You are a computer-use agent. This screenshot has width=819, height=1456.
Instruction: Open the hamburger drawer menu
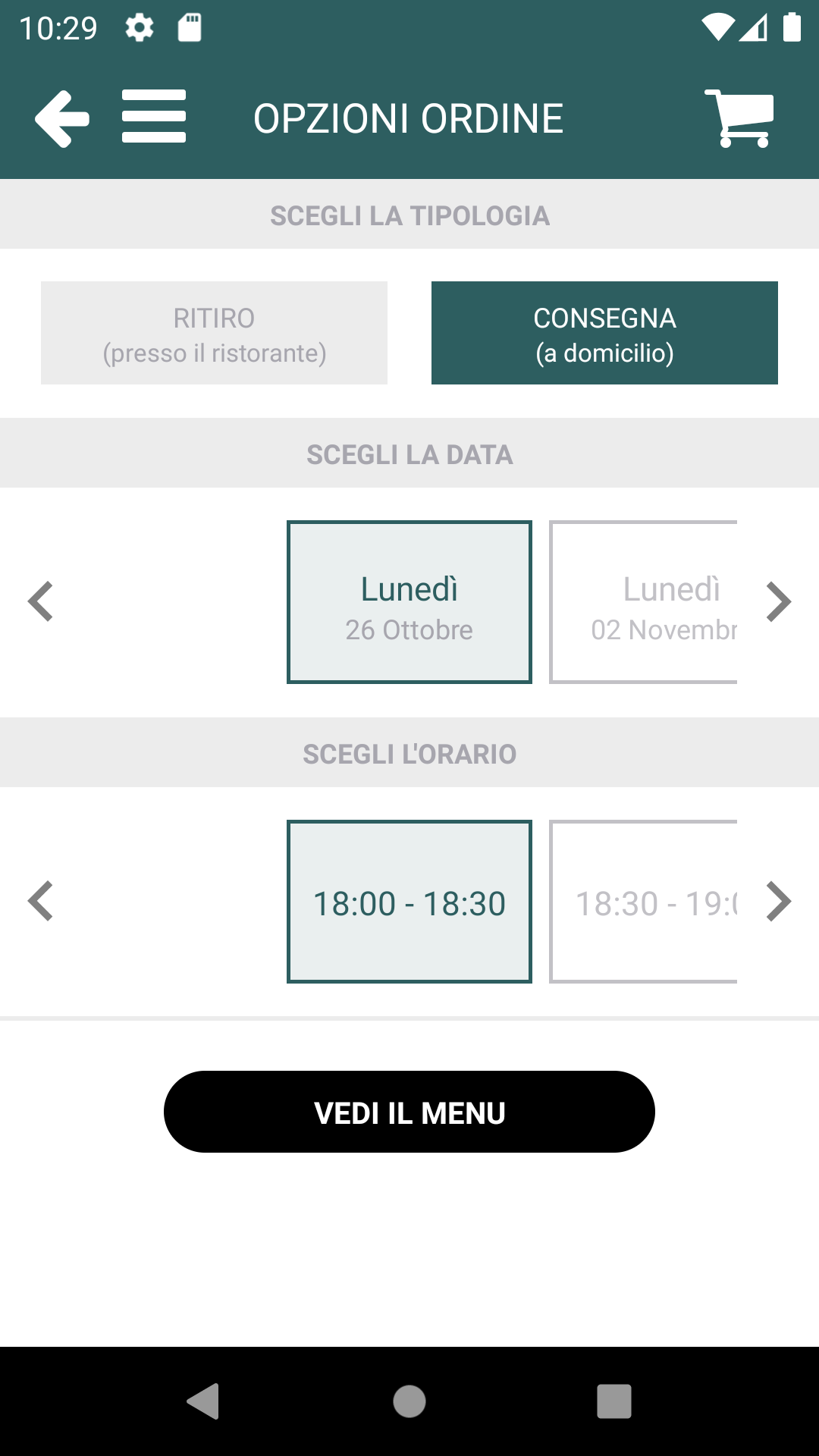coord(154,117)
